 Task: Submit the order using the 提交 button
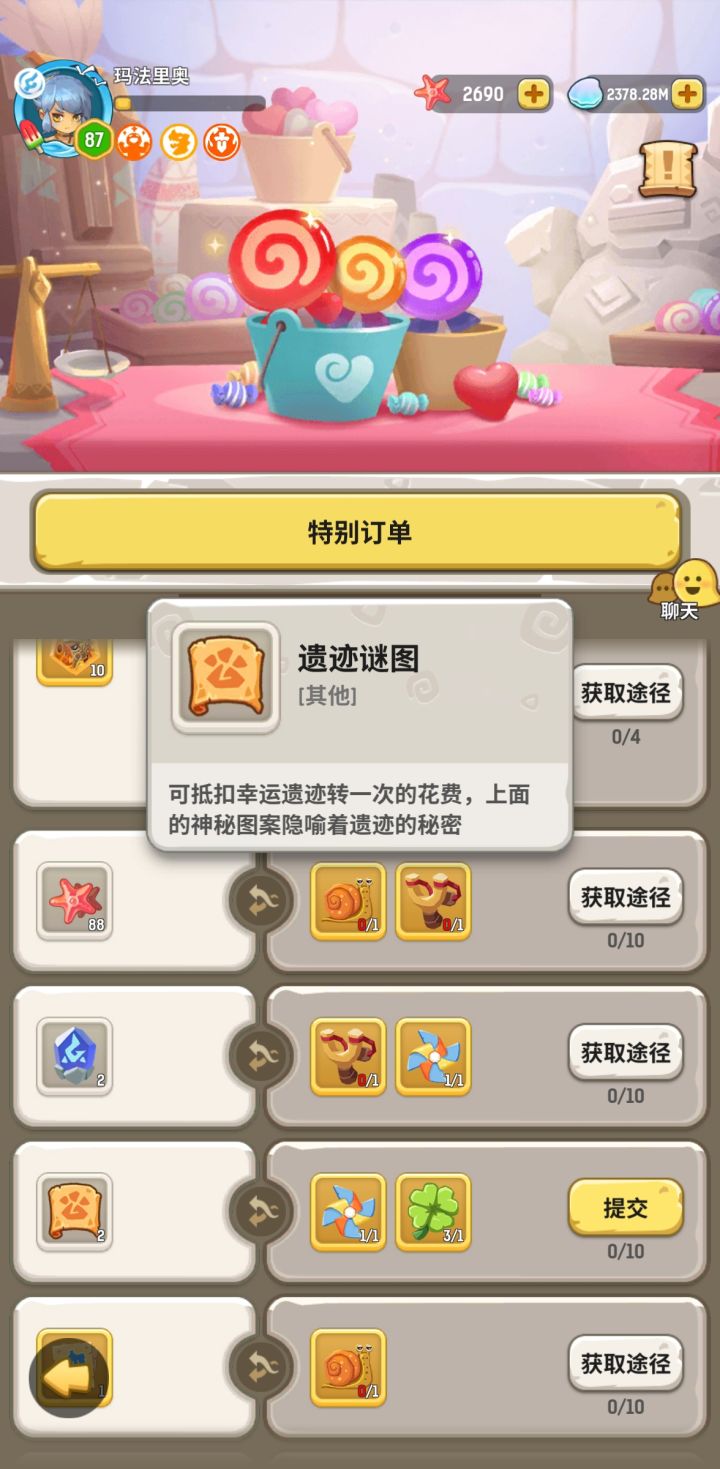coord(626,1207)
